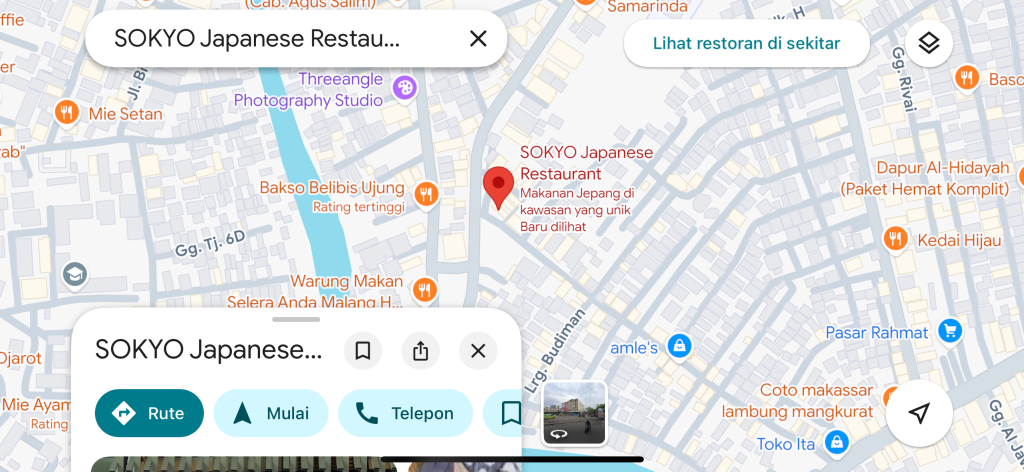Save SOKYO with the bookmark icon
The width and height of the screenshot is (1024, 472).
pos(363,351)
